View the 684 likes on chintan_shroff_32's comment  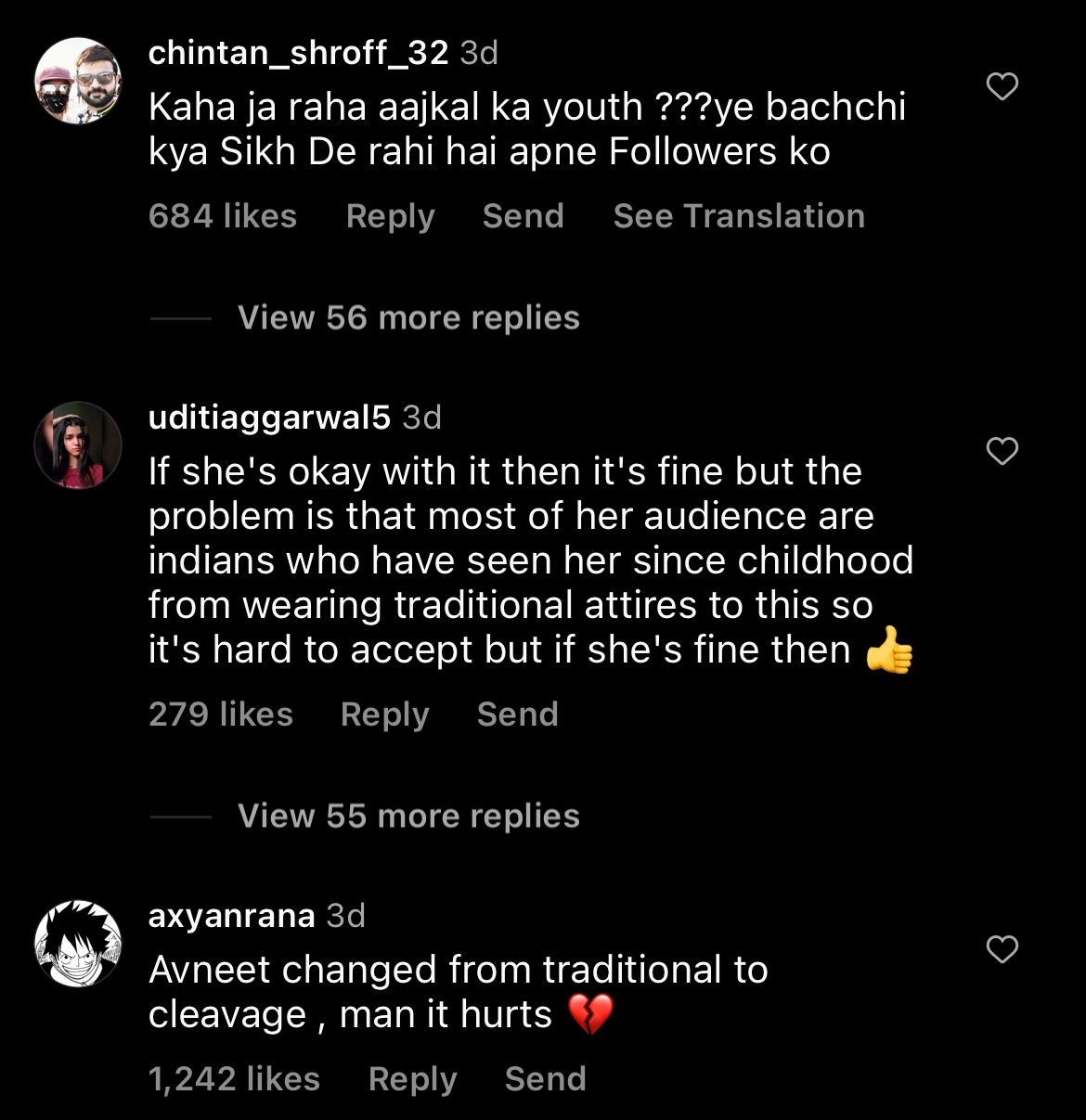click(223, 216)
